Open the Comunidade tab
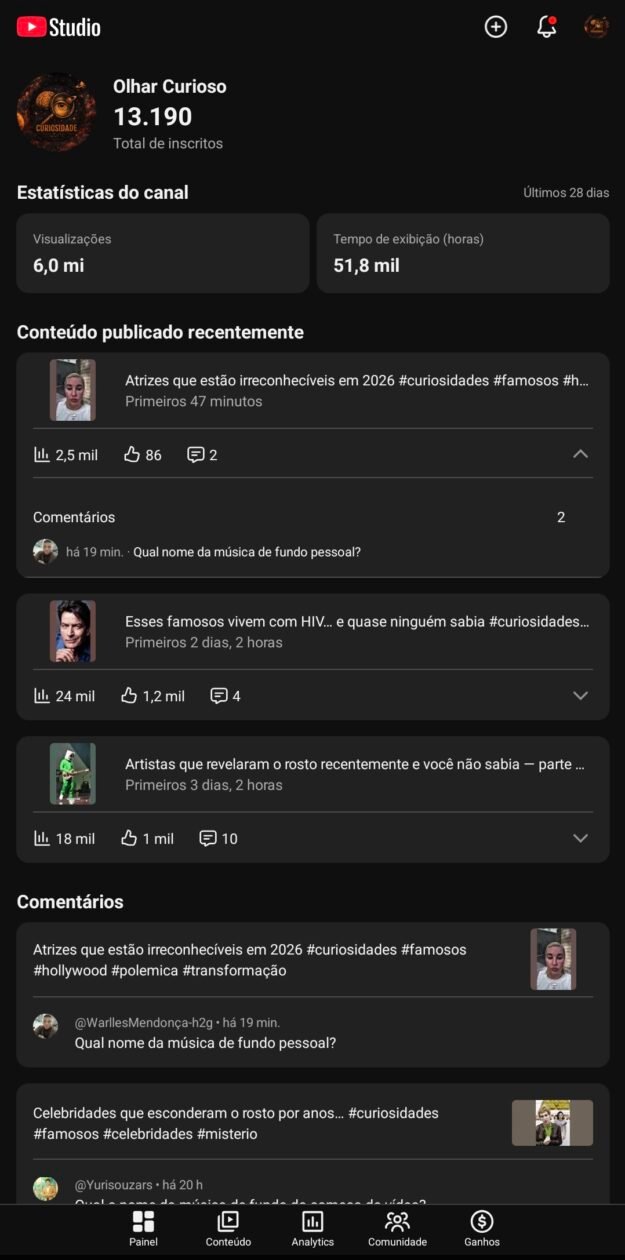The height and width of the screenshot is (1260, 625). click(397, 1227)
